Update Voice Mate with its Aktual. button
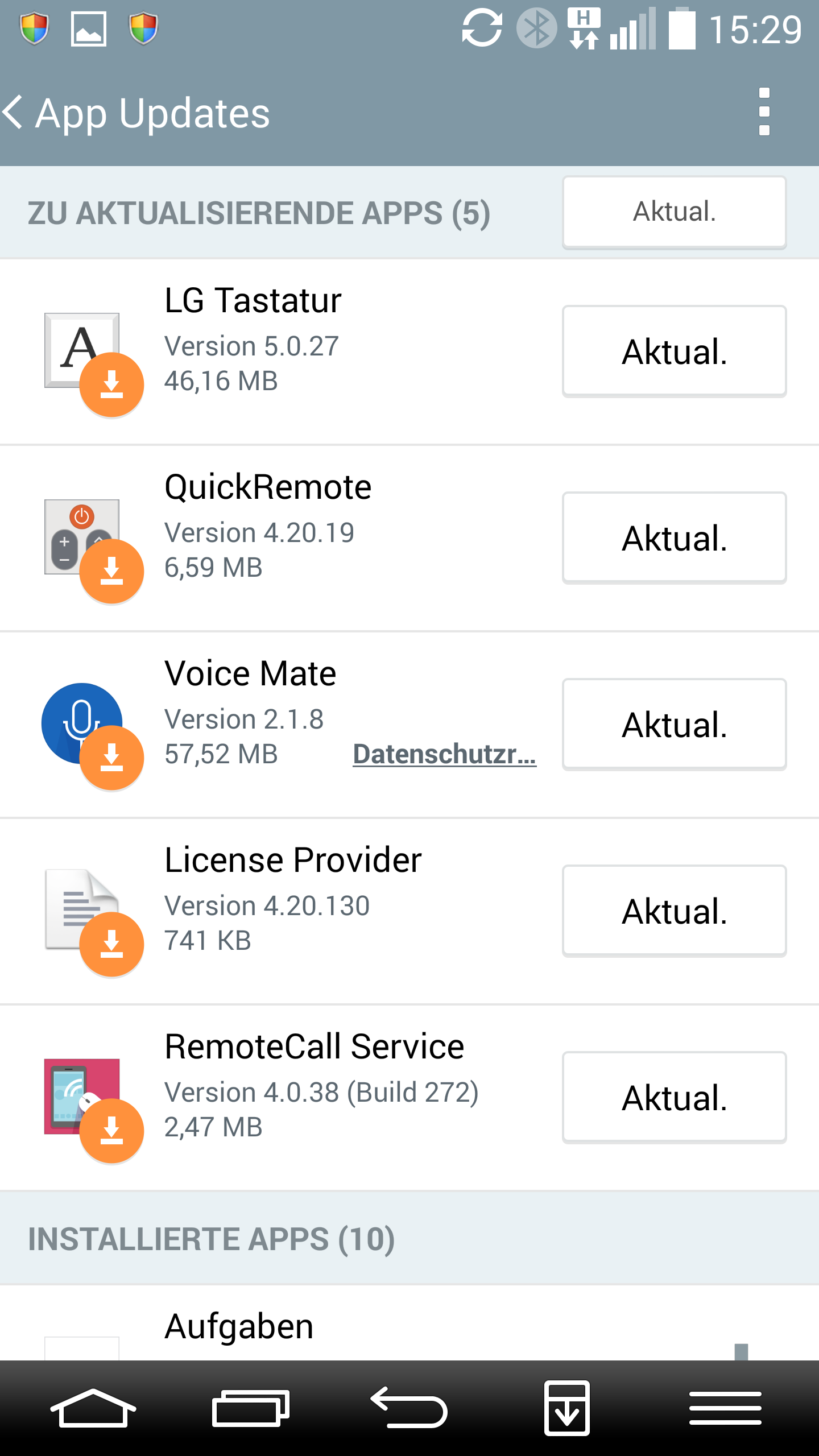Image resolution: width=819 pixels, height=1456 pixels. click(674, 725)
